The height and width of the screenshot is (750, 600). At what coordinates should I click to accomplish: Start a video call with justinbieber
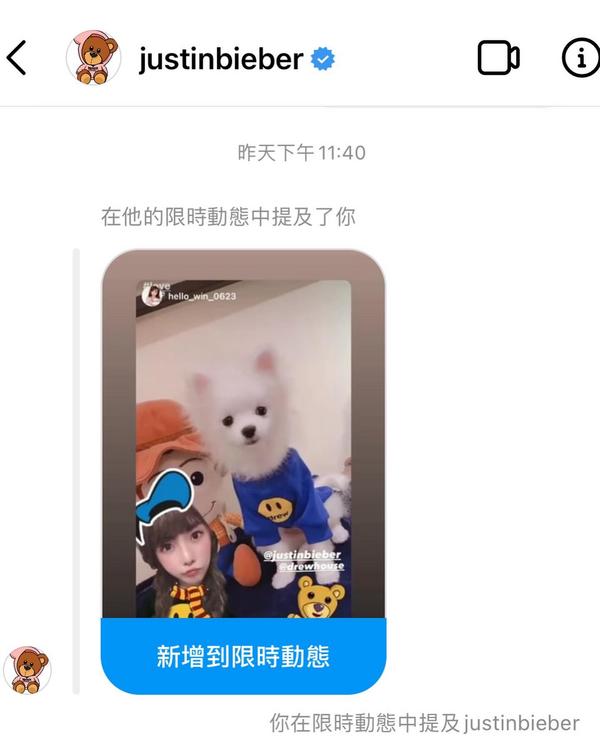click(x=498, y=59)
